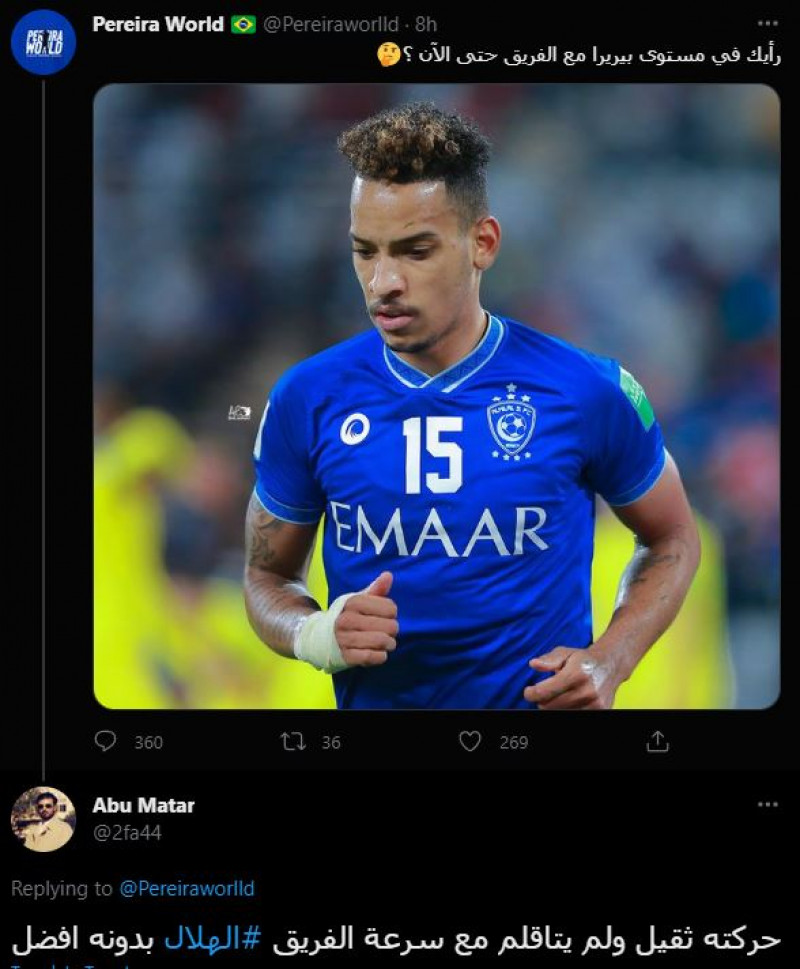
Task: Toggle like off Abu Matar's reply heart
Action: click(x=468, y=742)
